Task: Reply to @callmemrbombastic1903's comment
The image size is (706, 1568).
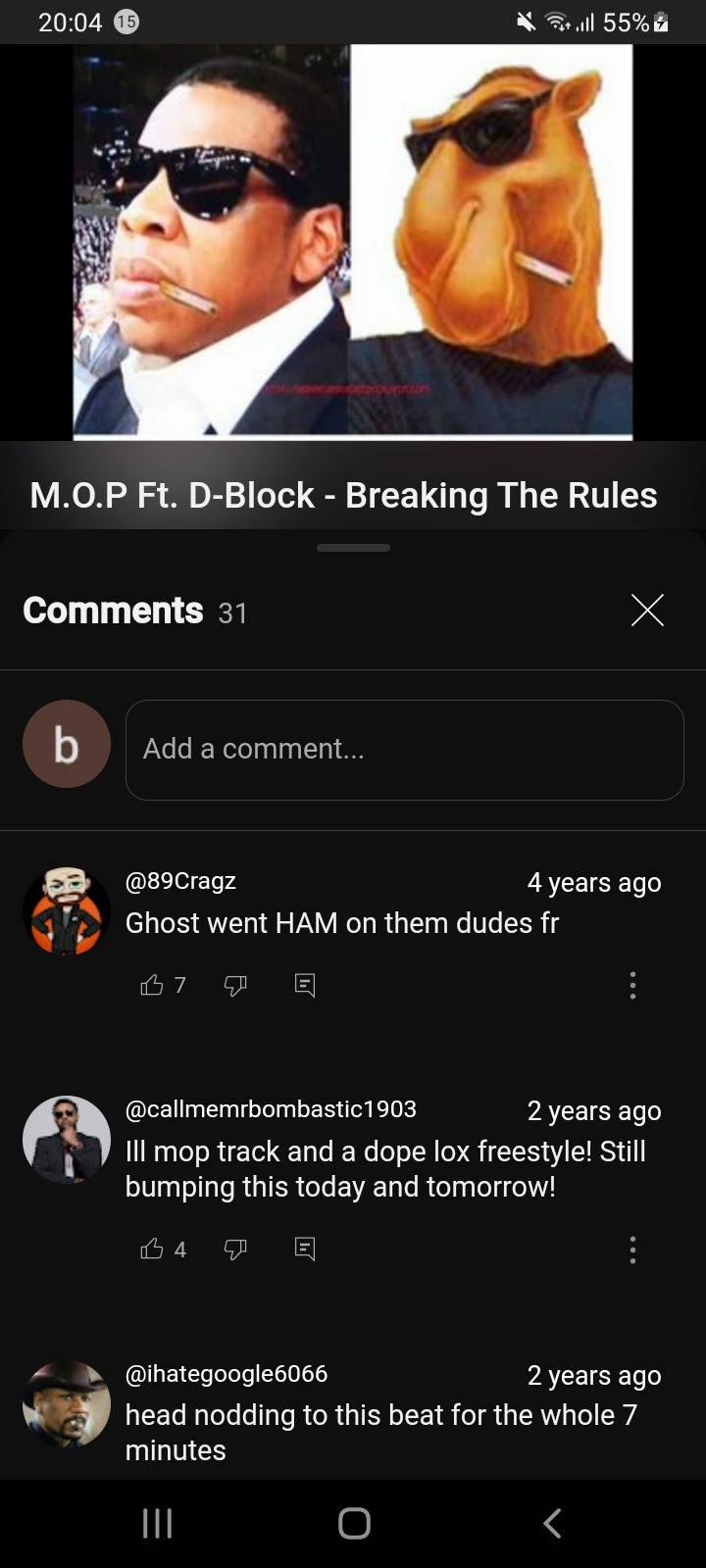Action: pyautogui.click(x=305, y=1249)
